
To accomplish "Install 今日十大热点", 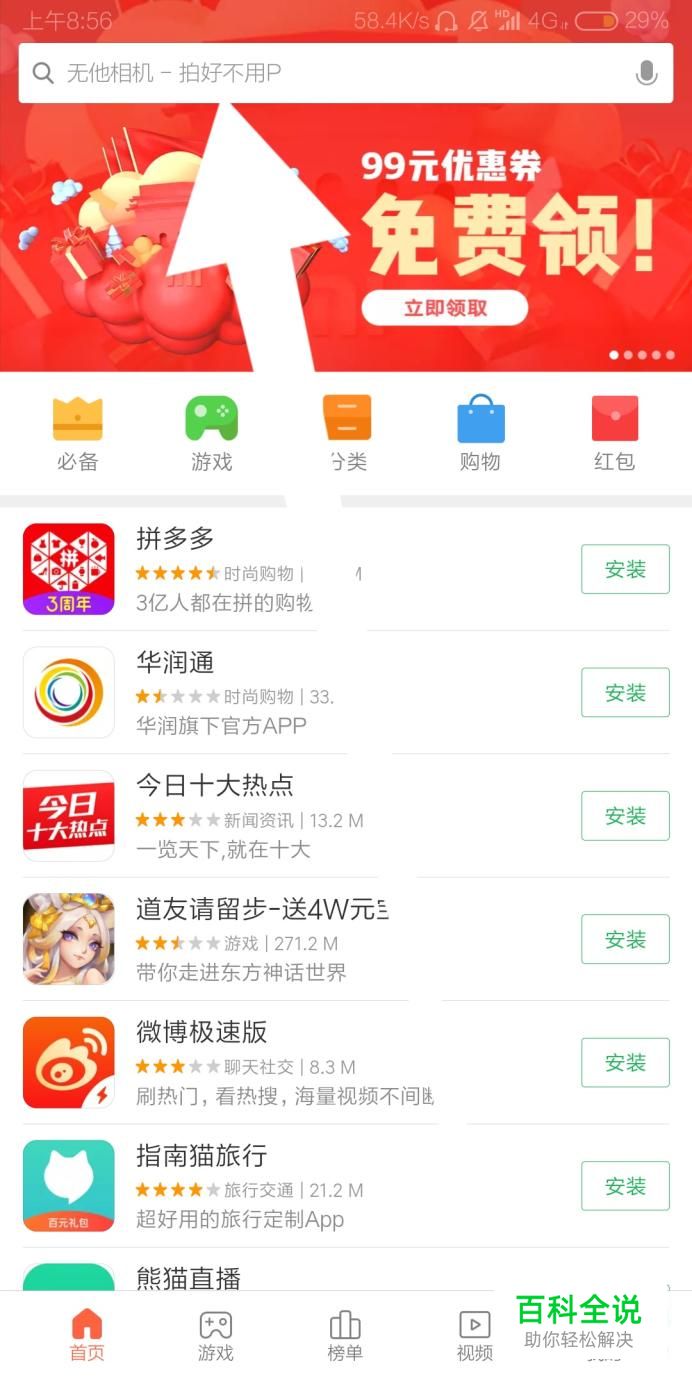I will pyautogui.click(x=625, y=816).
